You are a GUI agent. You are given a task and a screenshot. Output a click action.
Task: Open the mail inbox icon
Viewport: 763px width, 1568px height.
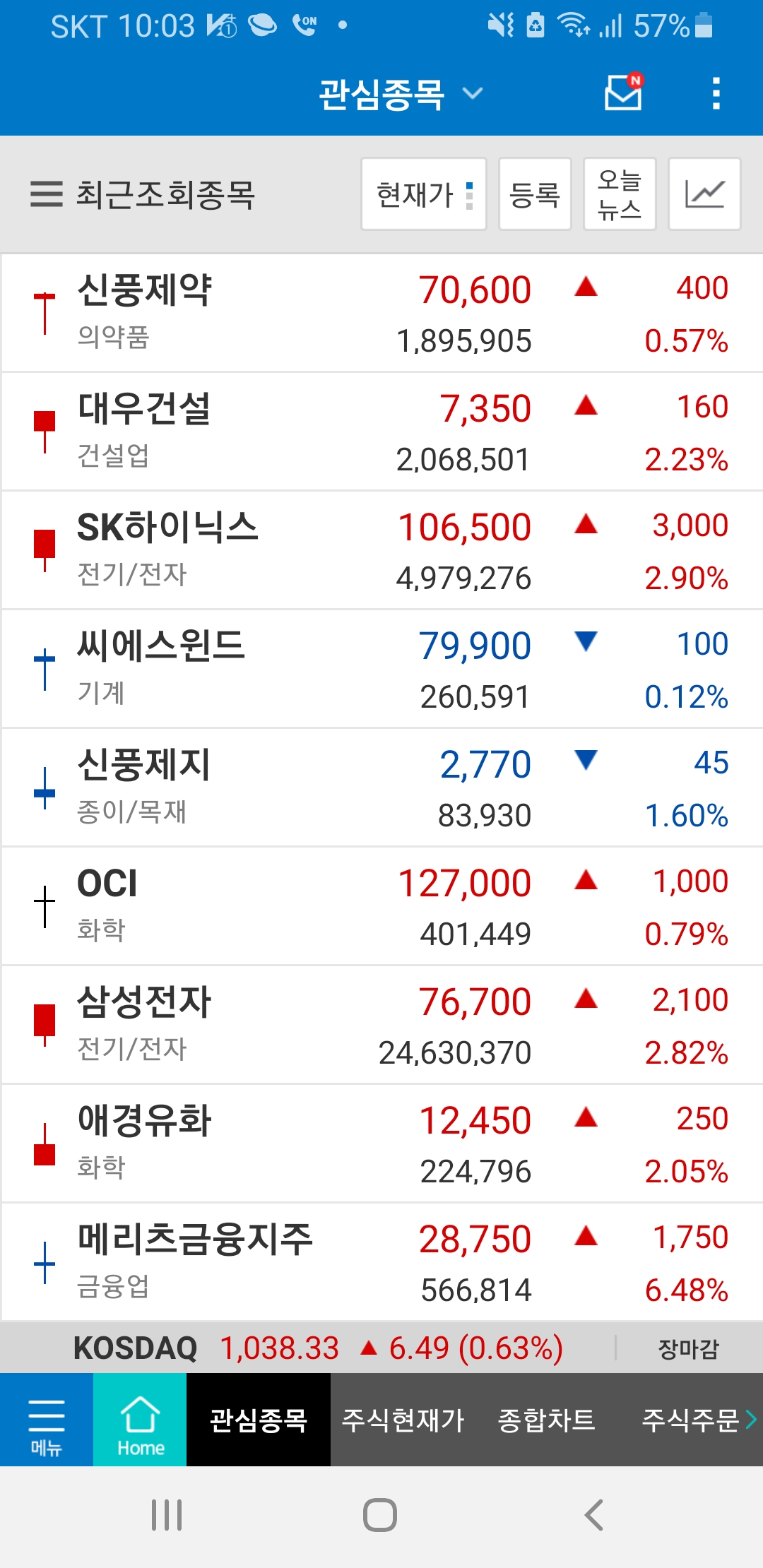624,93
